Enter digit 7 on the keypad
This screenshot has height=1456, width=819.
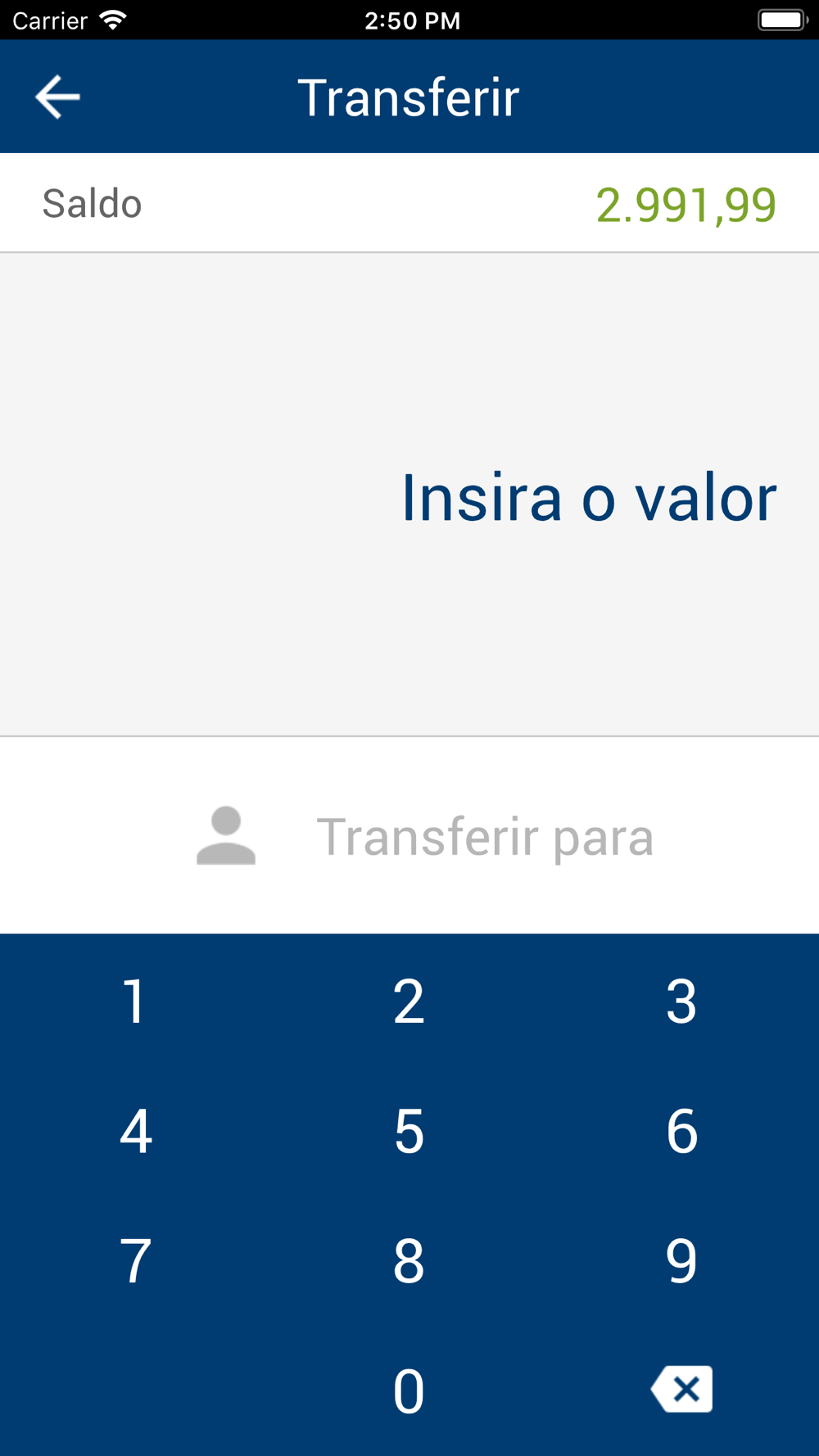point(136,1260)
